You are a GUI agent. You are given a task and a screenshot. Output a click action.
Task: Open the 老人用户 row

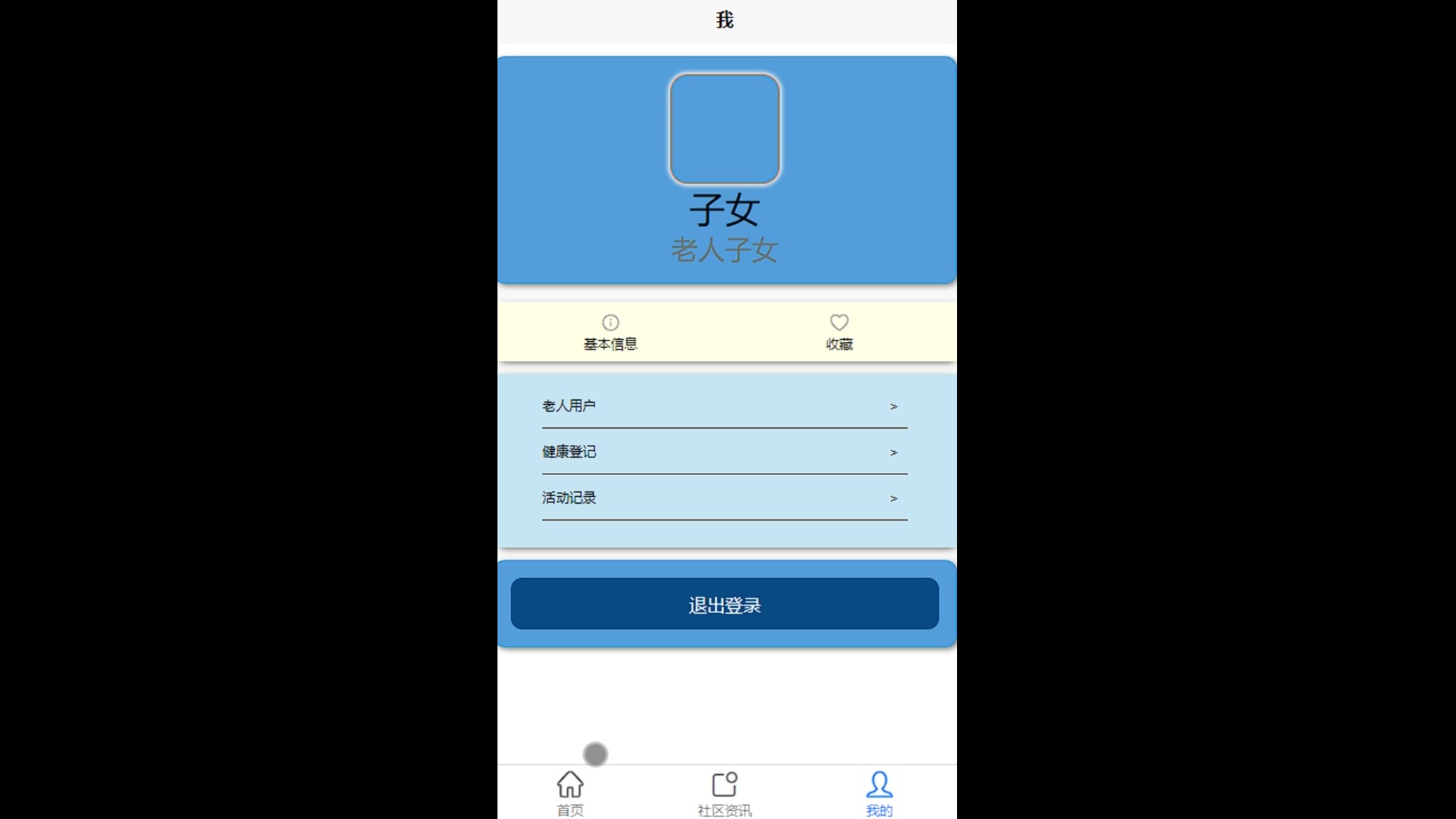click(724, 406)
